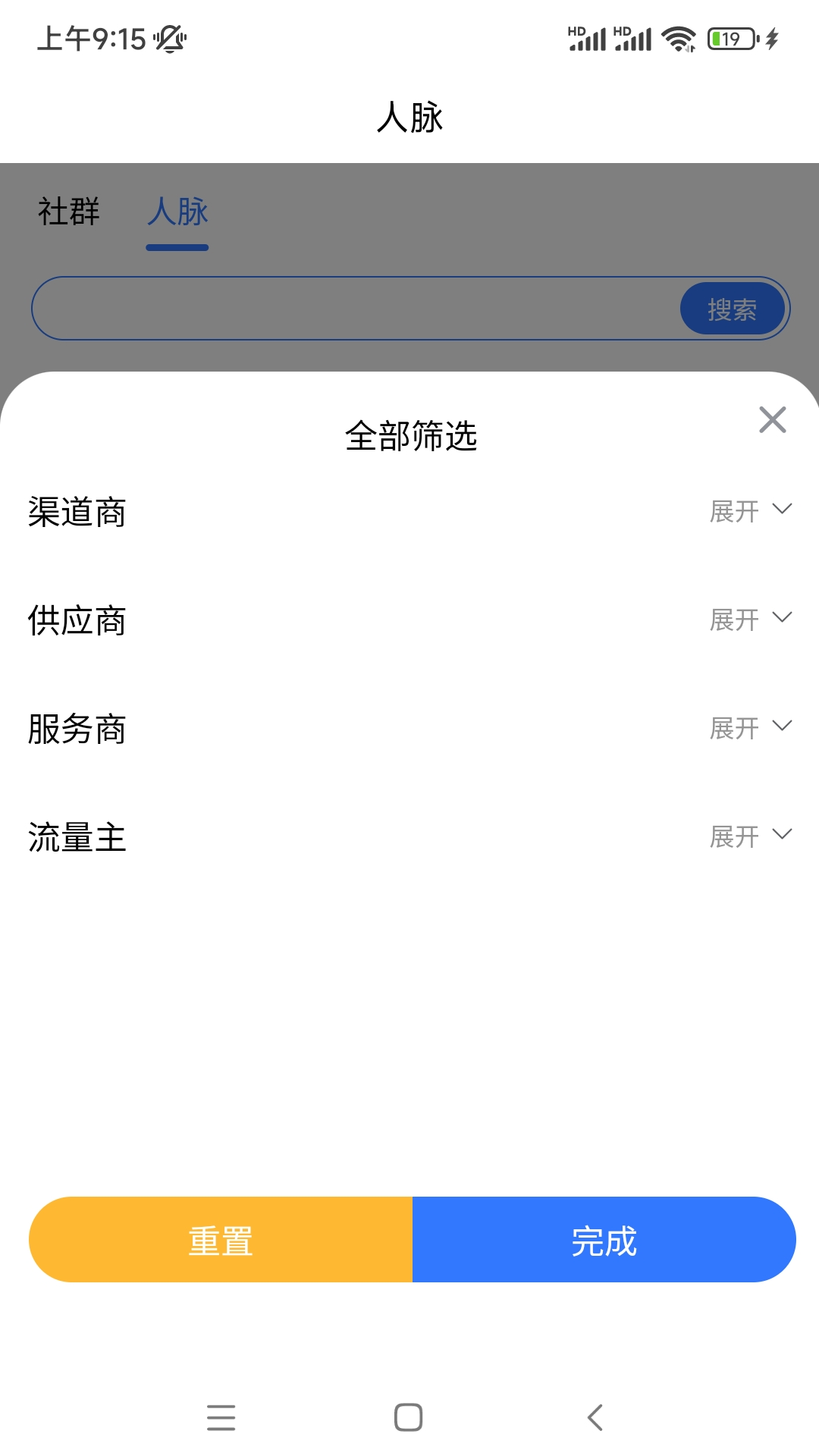Expand the 渠道商 filter section

coord(750,511)
